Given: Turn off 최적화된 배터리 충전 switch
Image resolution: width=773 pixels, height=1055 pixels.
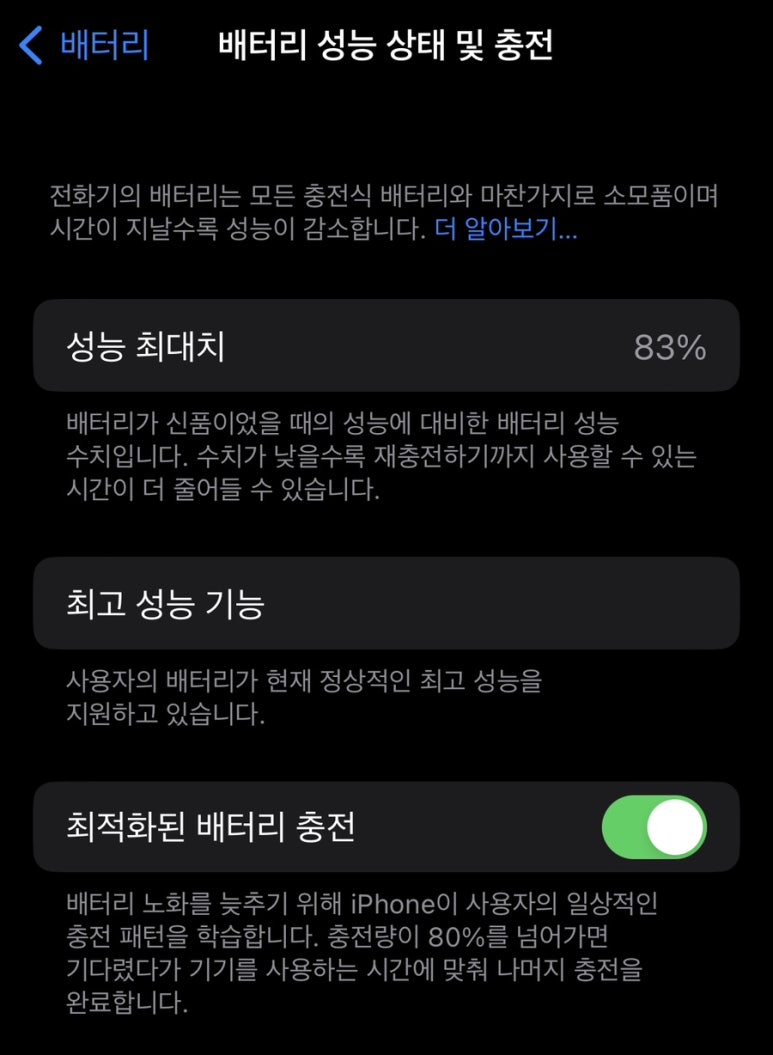Looking at the screenshot, I should [x=654, y=827].
